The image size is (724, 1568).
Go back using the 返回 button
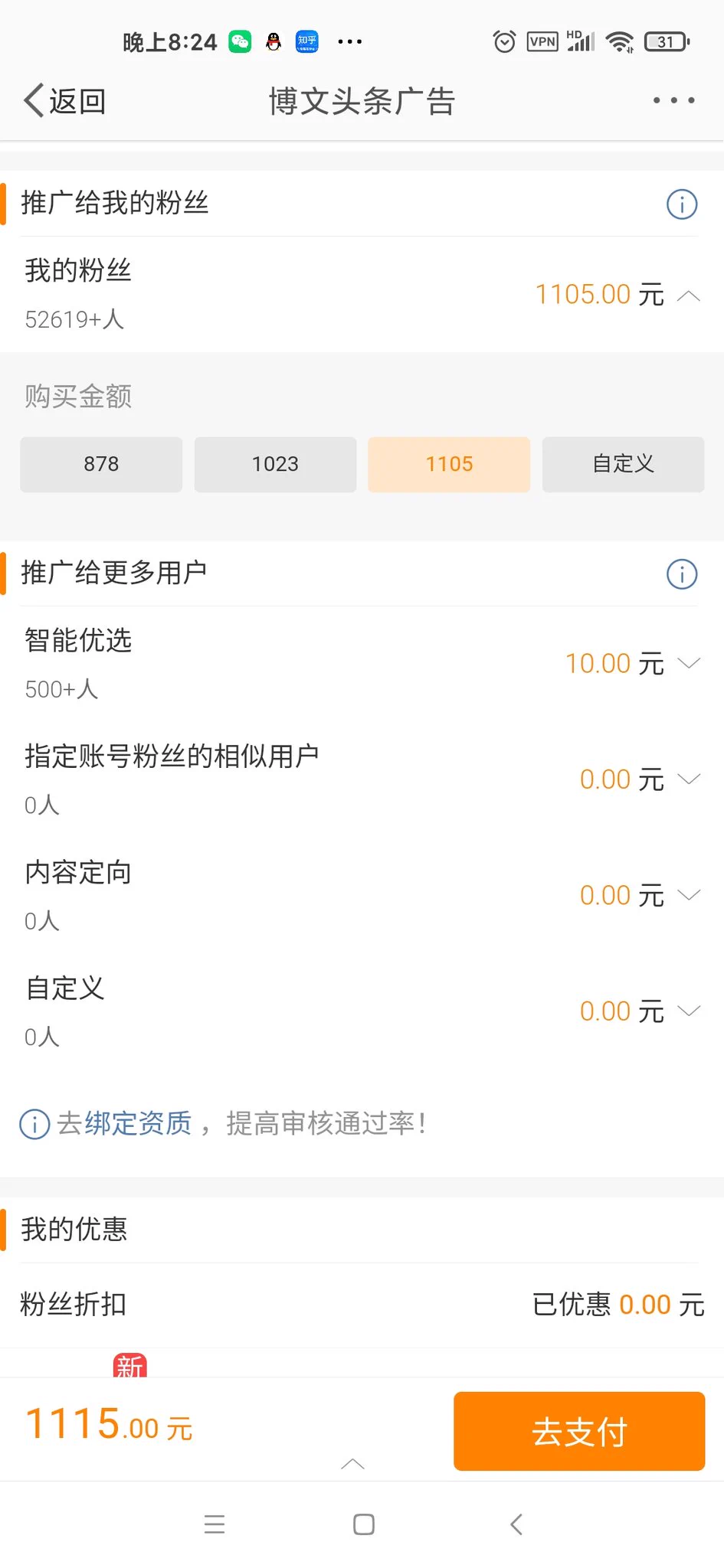pos(65,101)
